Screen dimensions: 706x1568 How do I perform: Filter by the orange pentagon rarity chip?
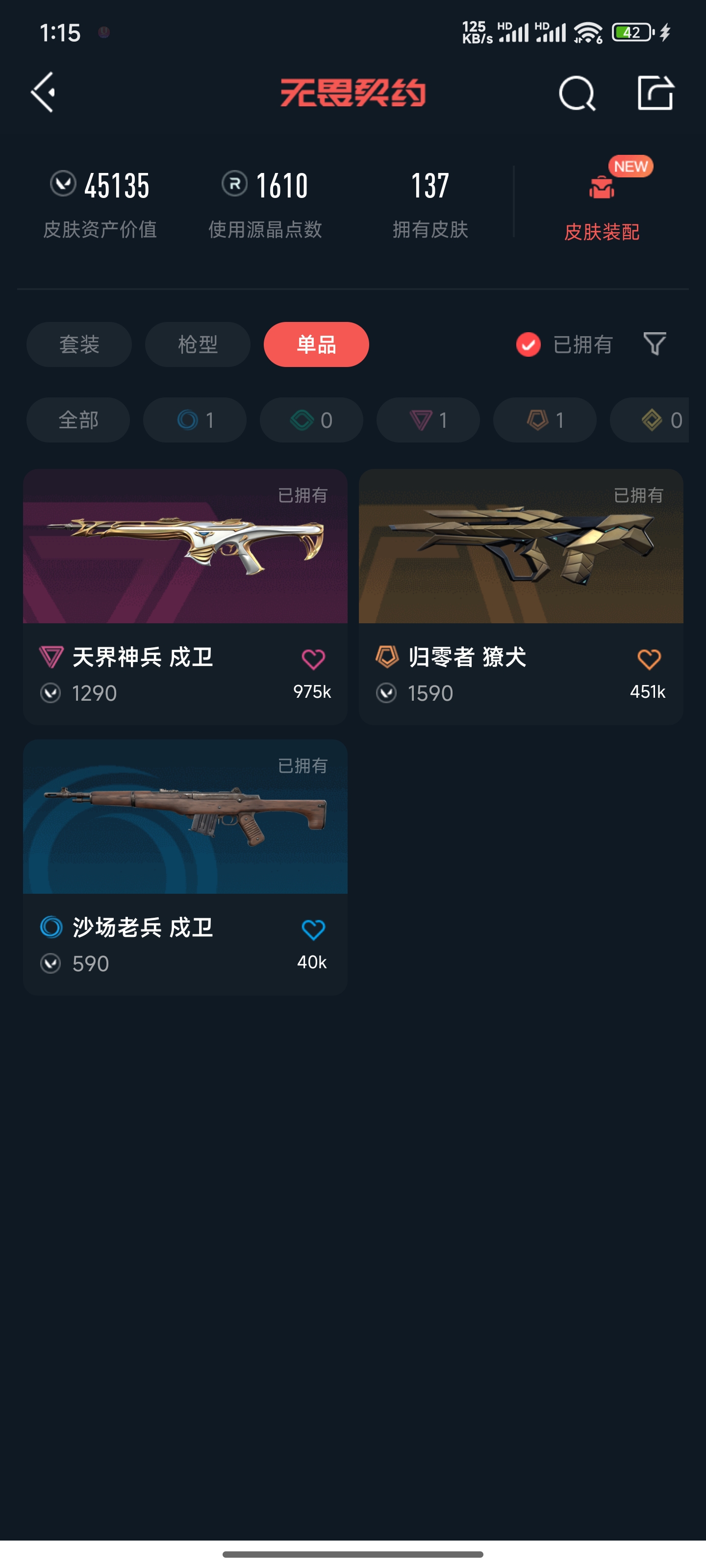(x=545, y=420)
